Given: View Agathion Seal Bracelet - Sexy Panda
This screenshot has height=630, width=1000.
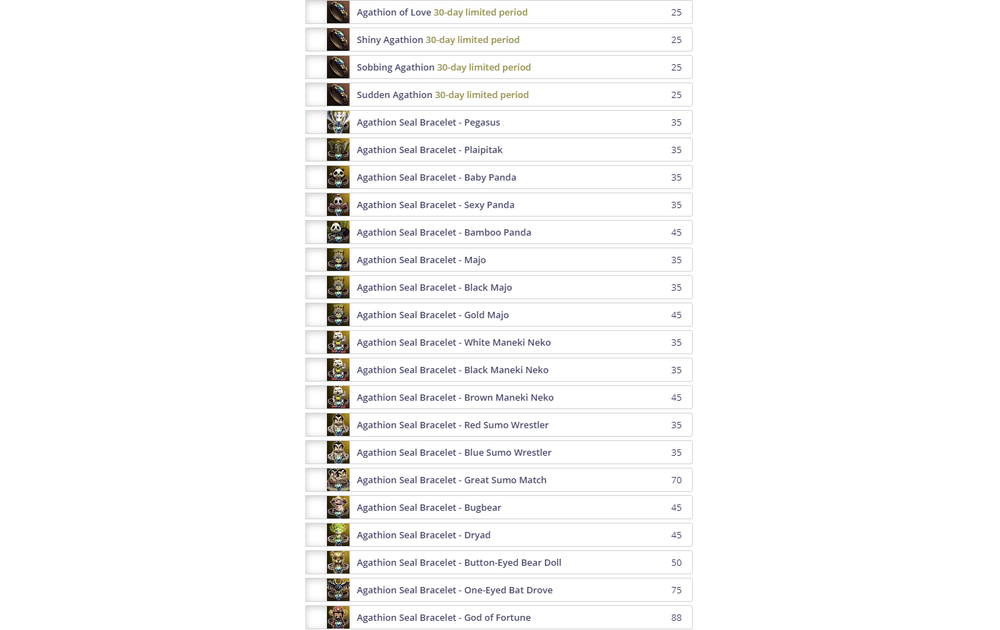Looking at the screenshot, I should (x=435, y=205).
